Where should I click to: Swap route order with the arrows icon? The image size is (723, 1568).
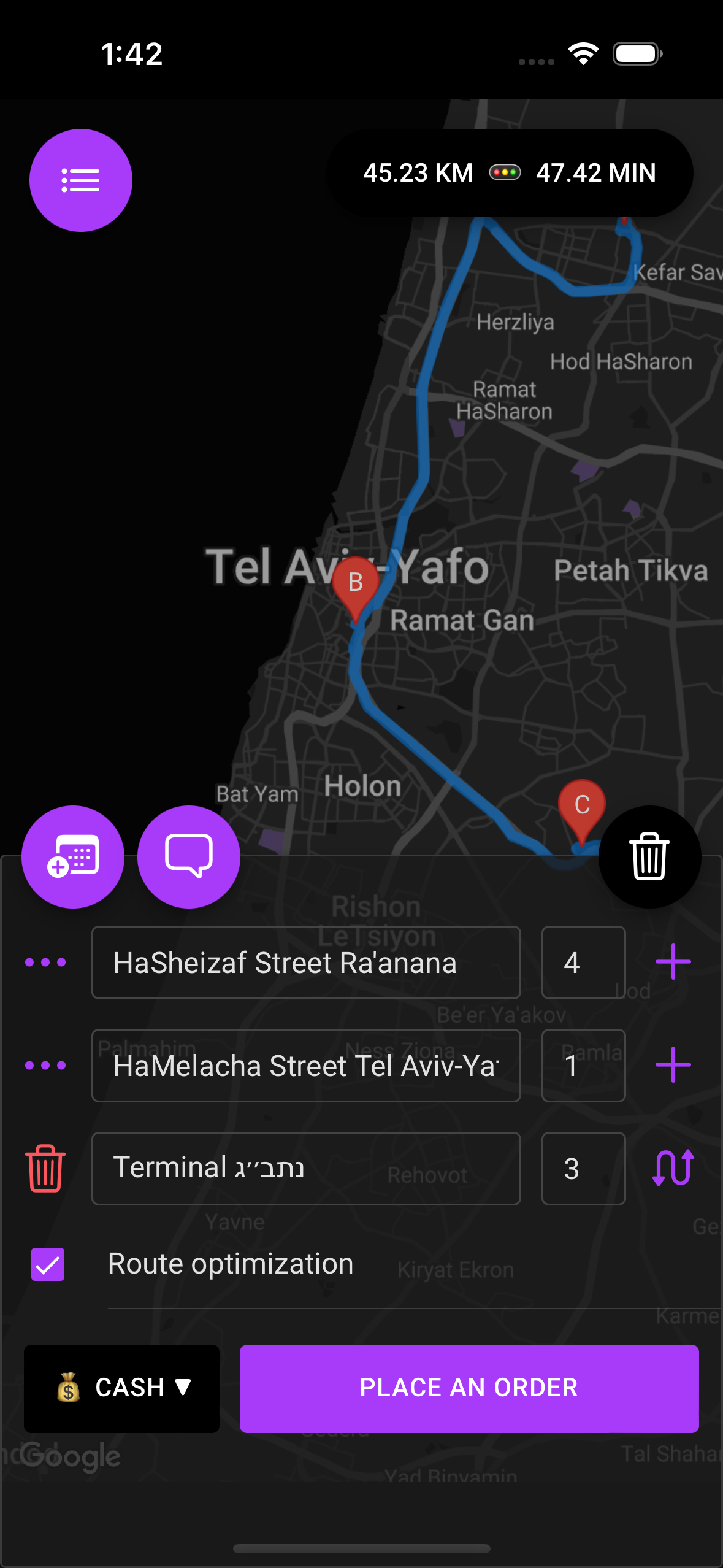673,1167
